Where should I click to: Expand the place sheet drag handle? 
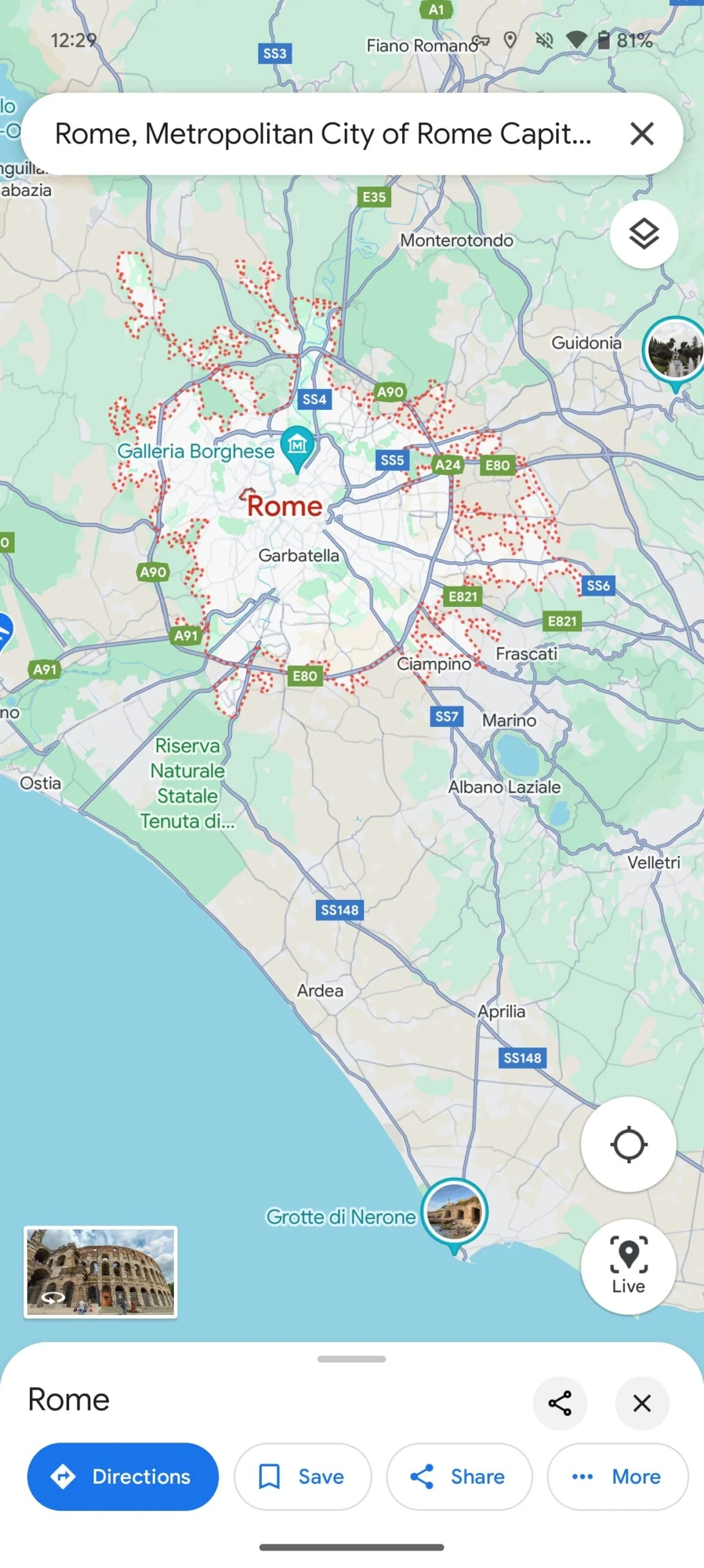coord(351,1359)
